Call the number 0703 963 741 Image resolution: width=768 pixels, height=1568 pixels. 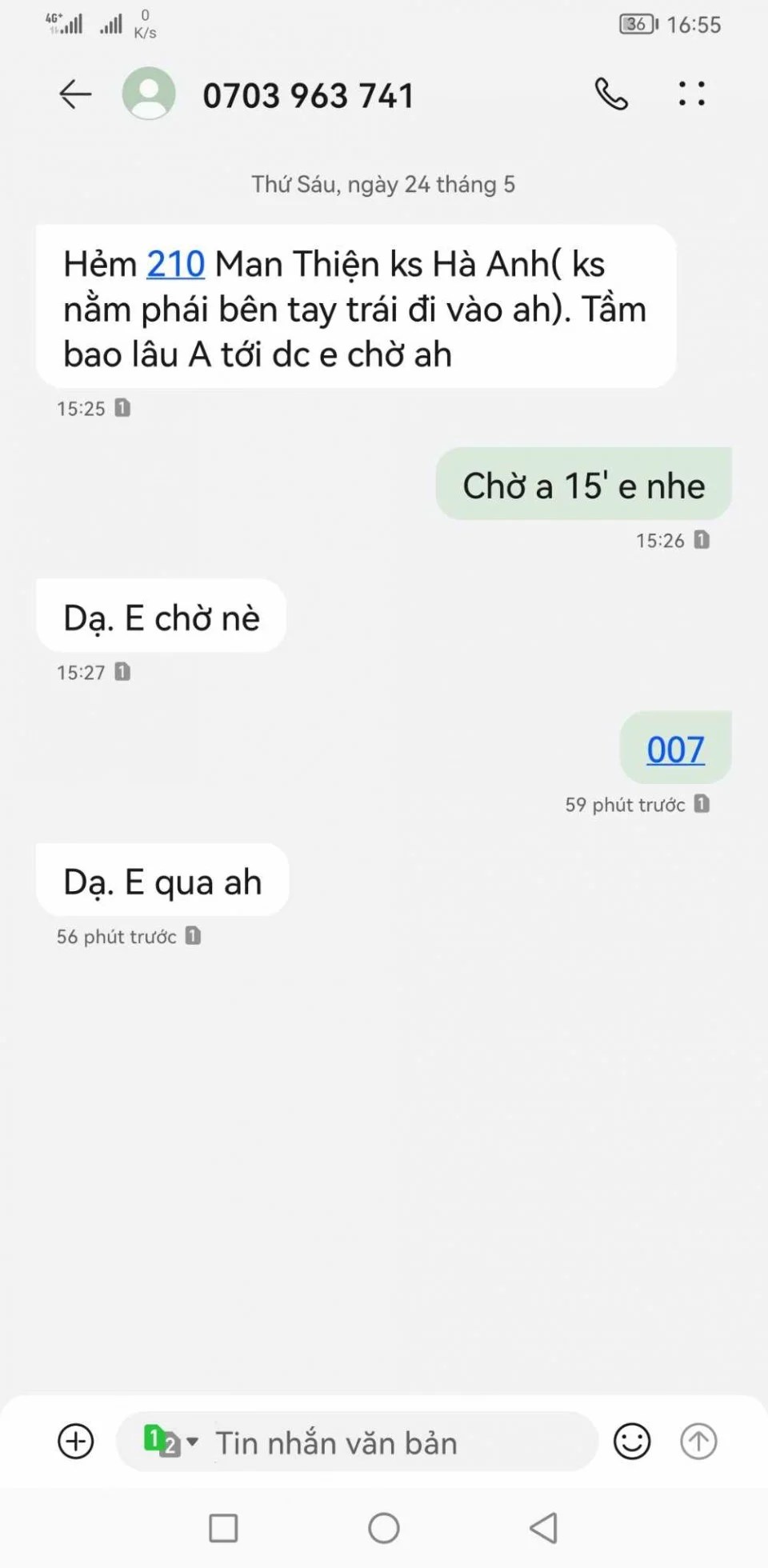611,94
